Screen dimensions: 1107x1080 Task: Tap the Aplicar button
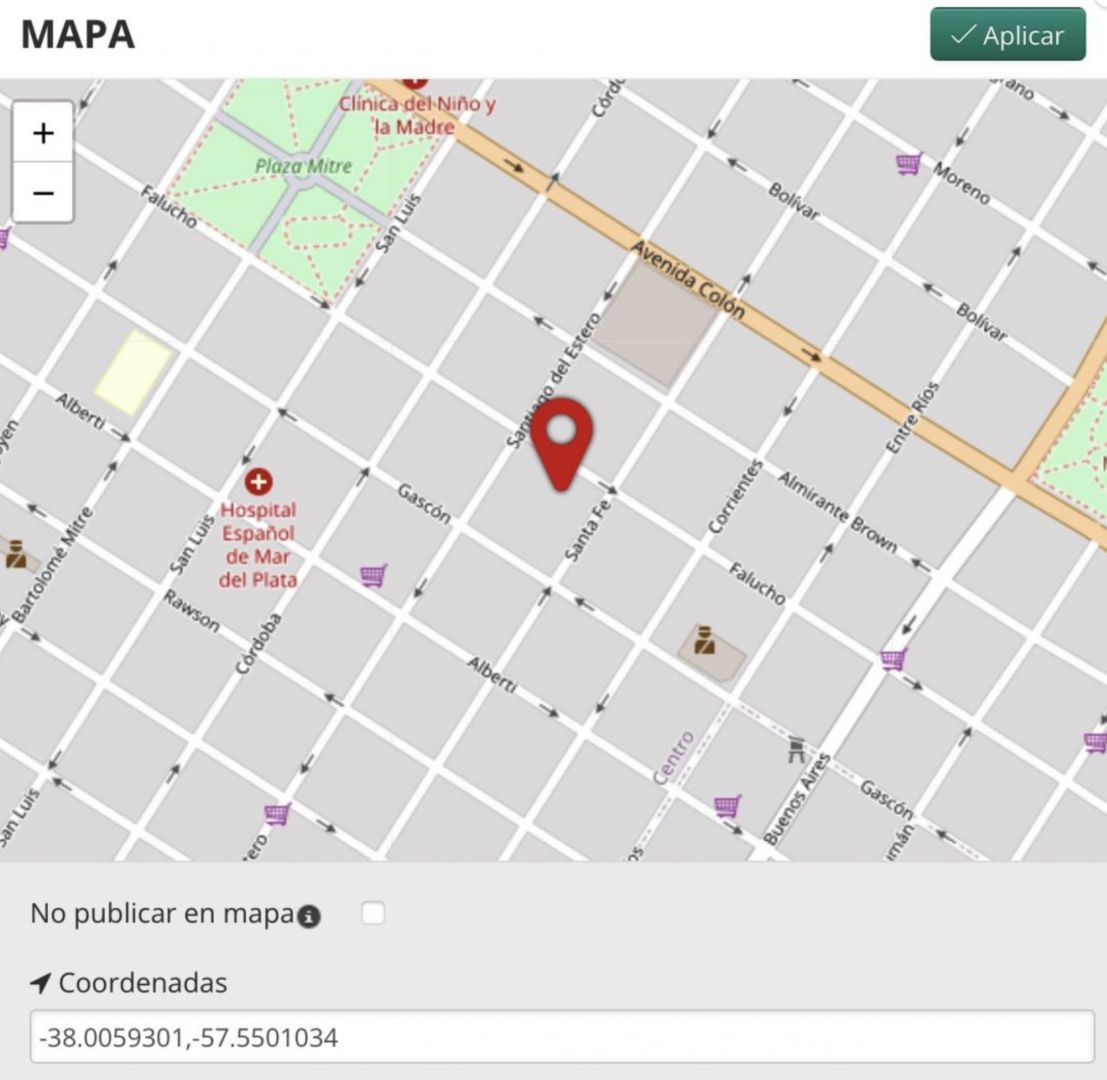click(x=1007, y=35)
